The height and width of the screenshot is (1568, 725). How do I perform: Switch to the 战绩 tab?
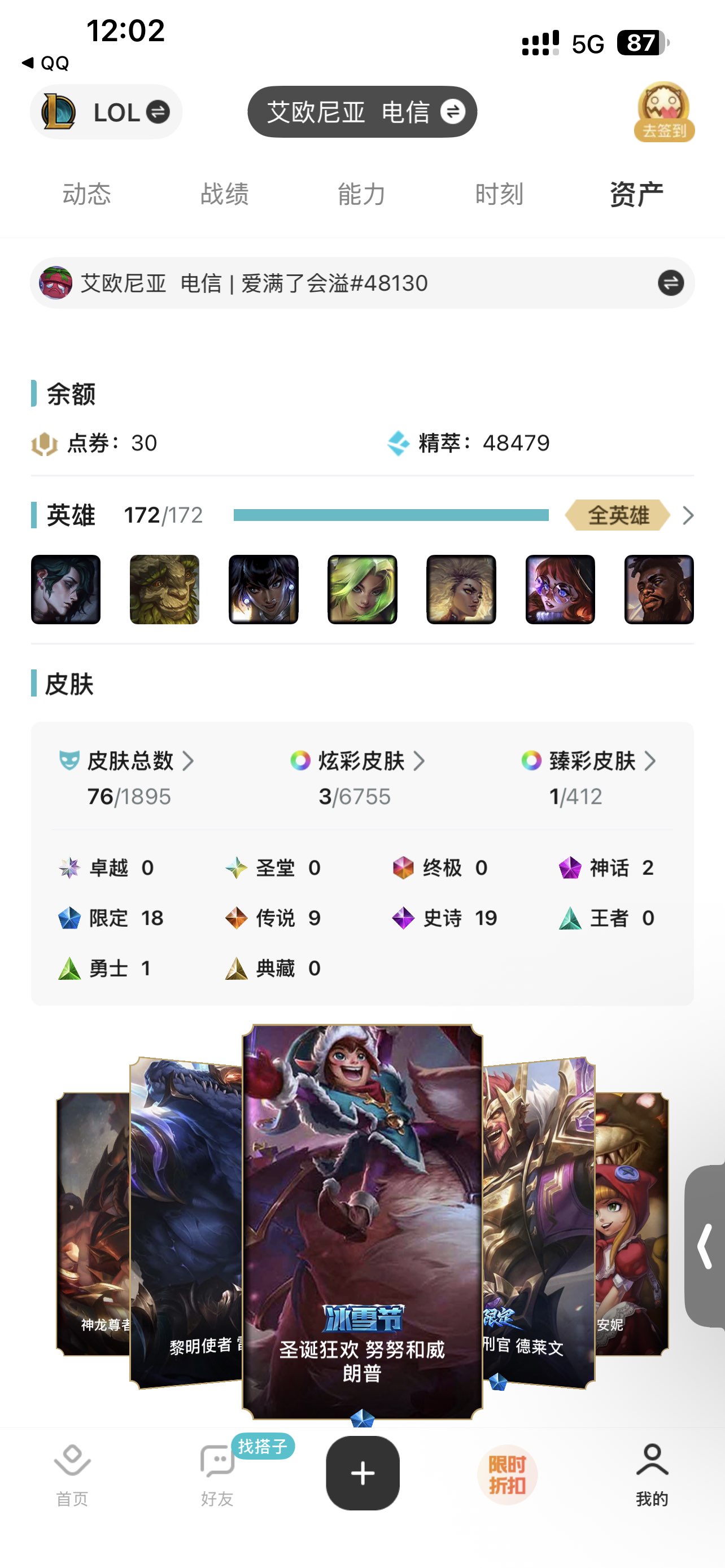coord(225,194)
